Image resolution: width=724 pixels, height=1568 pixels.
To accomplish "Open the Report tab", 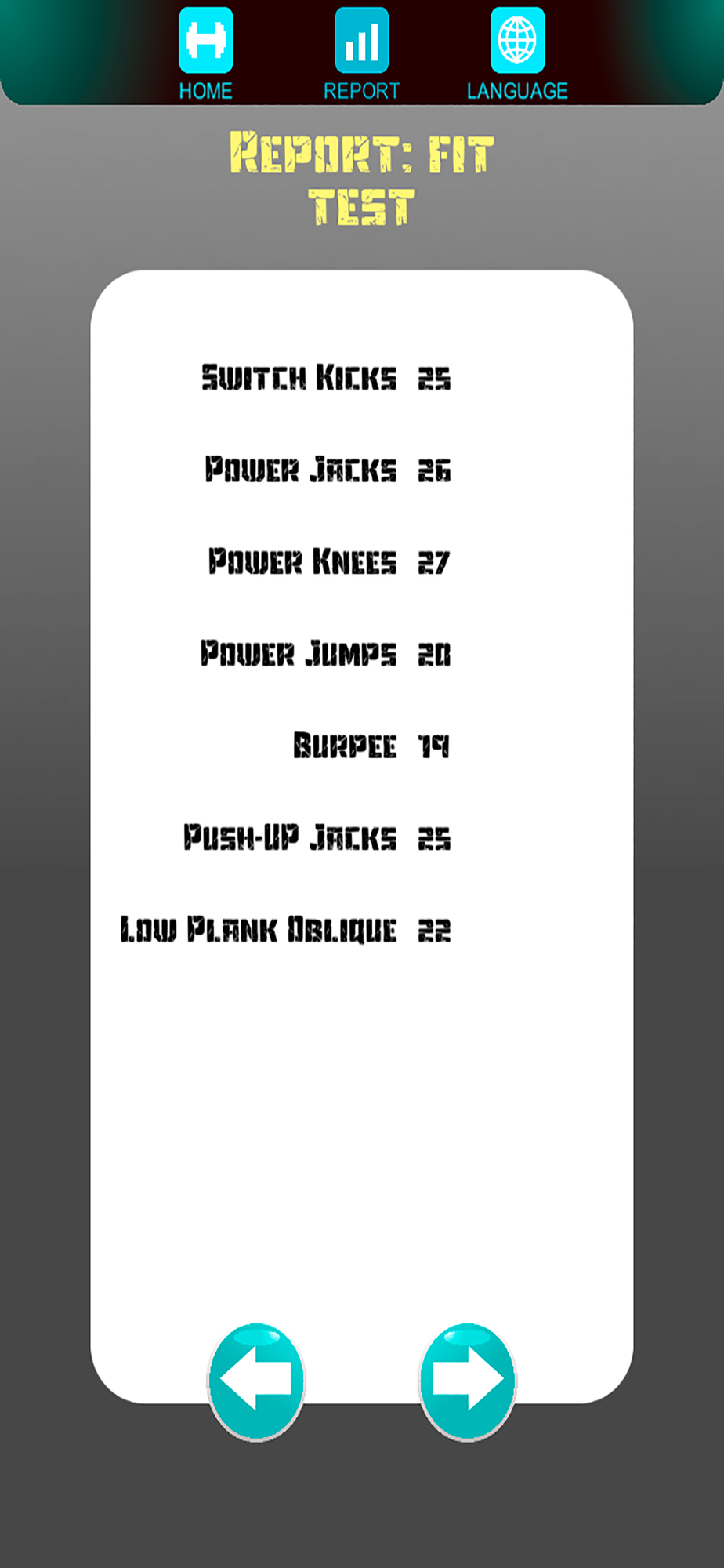I will pos(361,53).
